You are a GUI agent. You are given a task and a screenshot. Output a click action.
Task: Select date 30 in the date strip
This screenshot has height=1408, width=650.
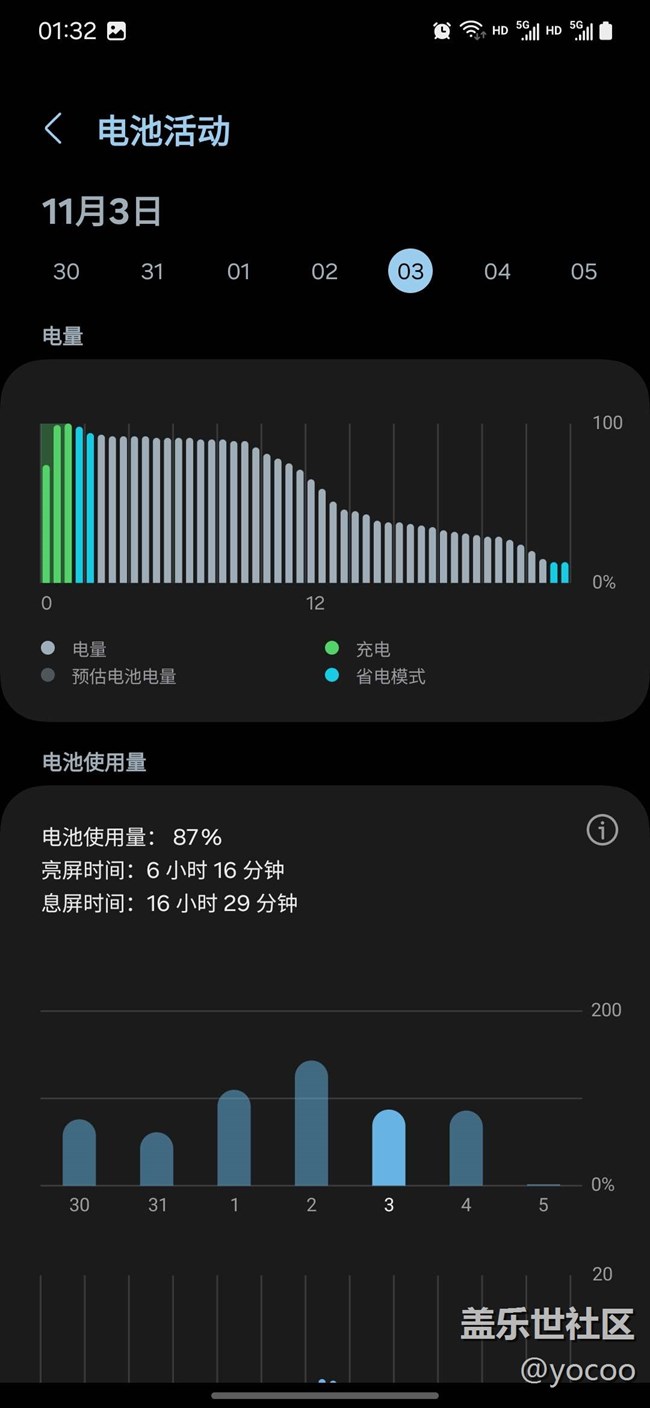coord(66,272)
